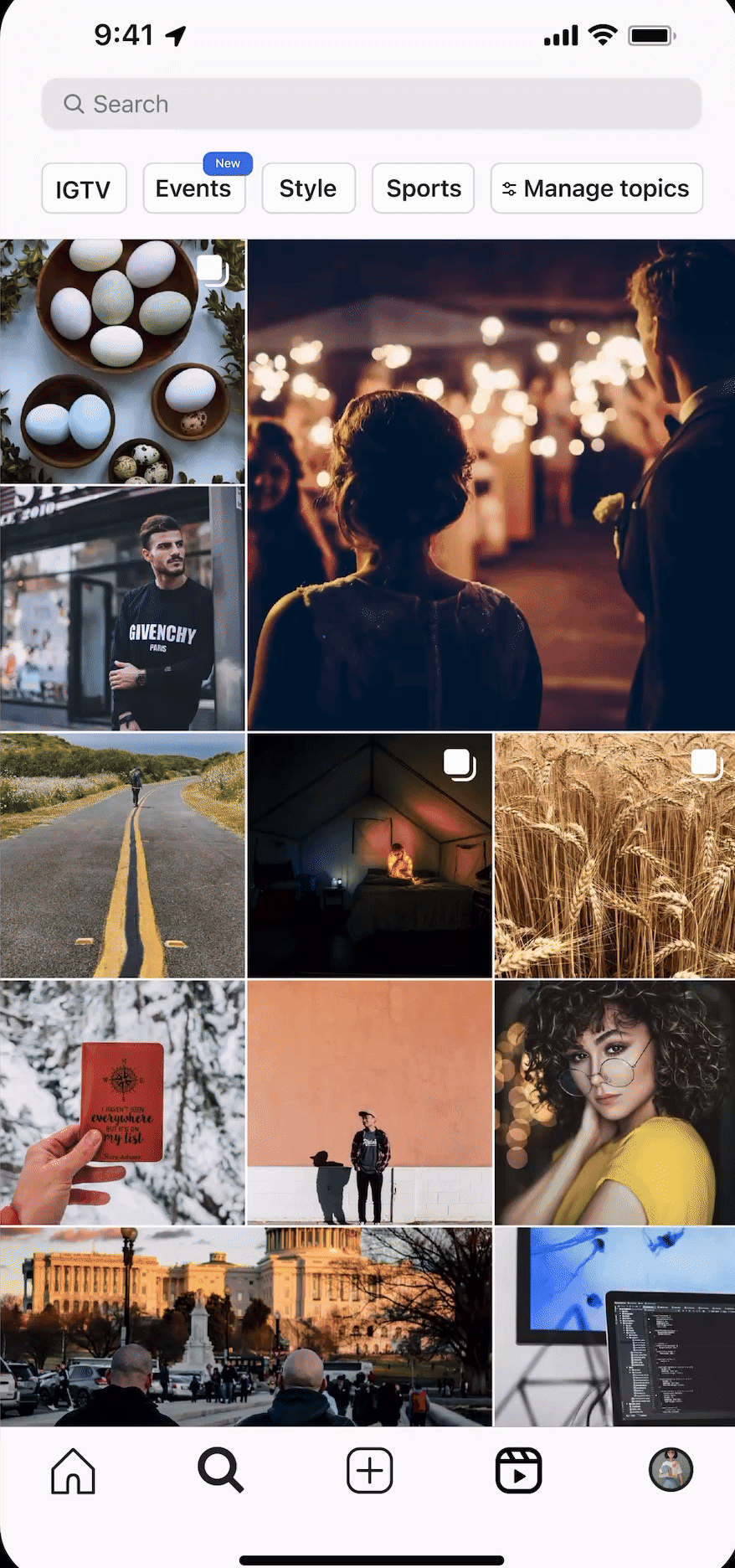The width and height of the screenshot is (735, 1568).
Task: Open the profile avatar tab
Action: [671, 1470]
